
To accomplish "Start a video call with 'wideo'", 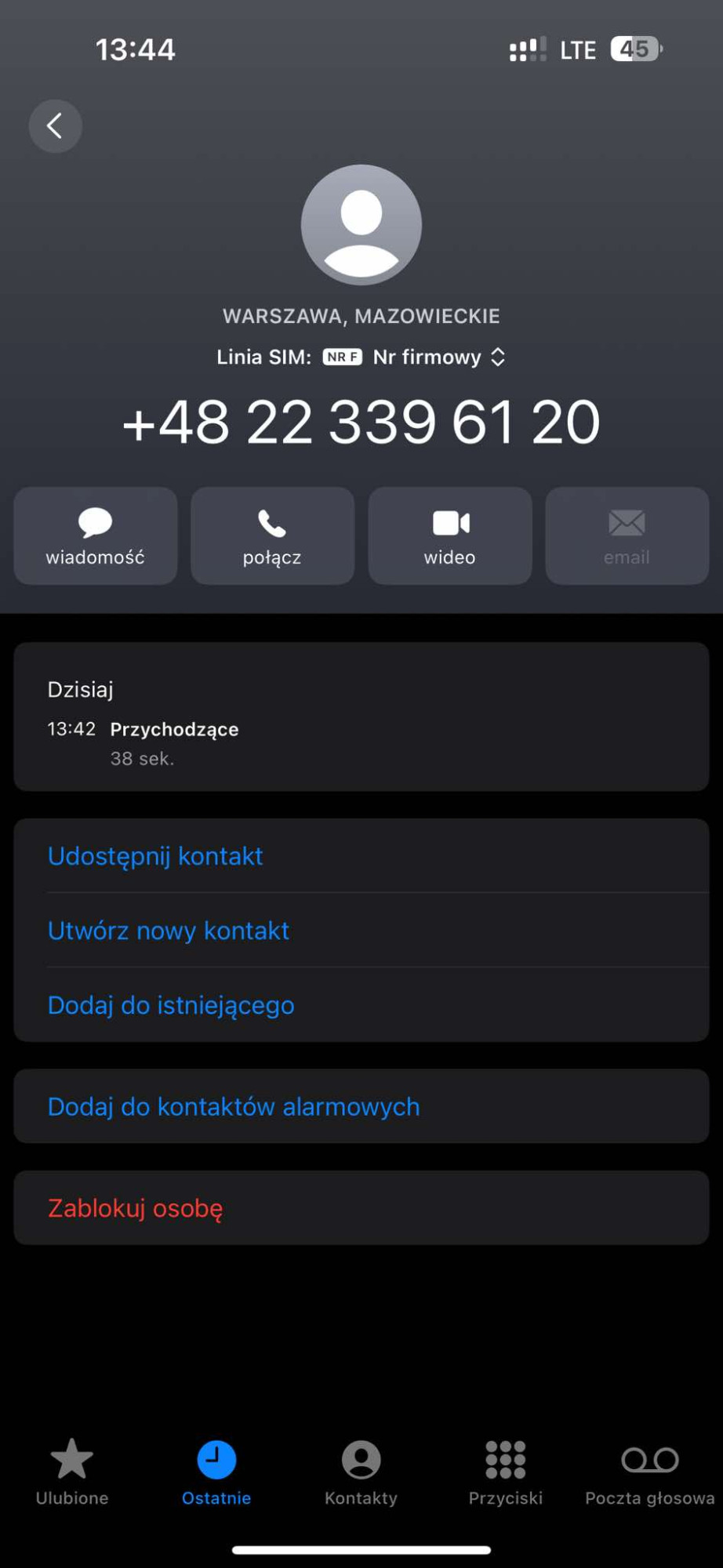I will (x=450, y=535).
